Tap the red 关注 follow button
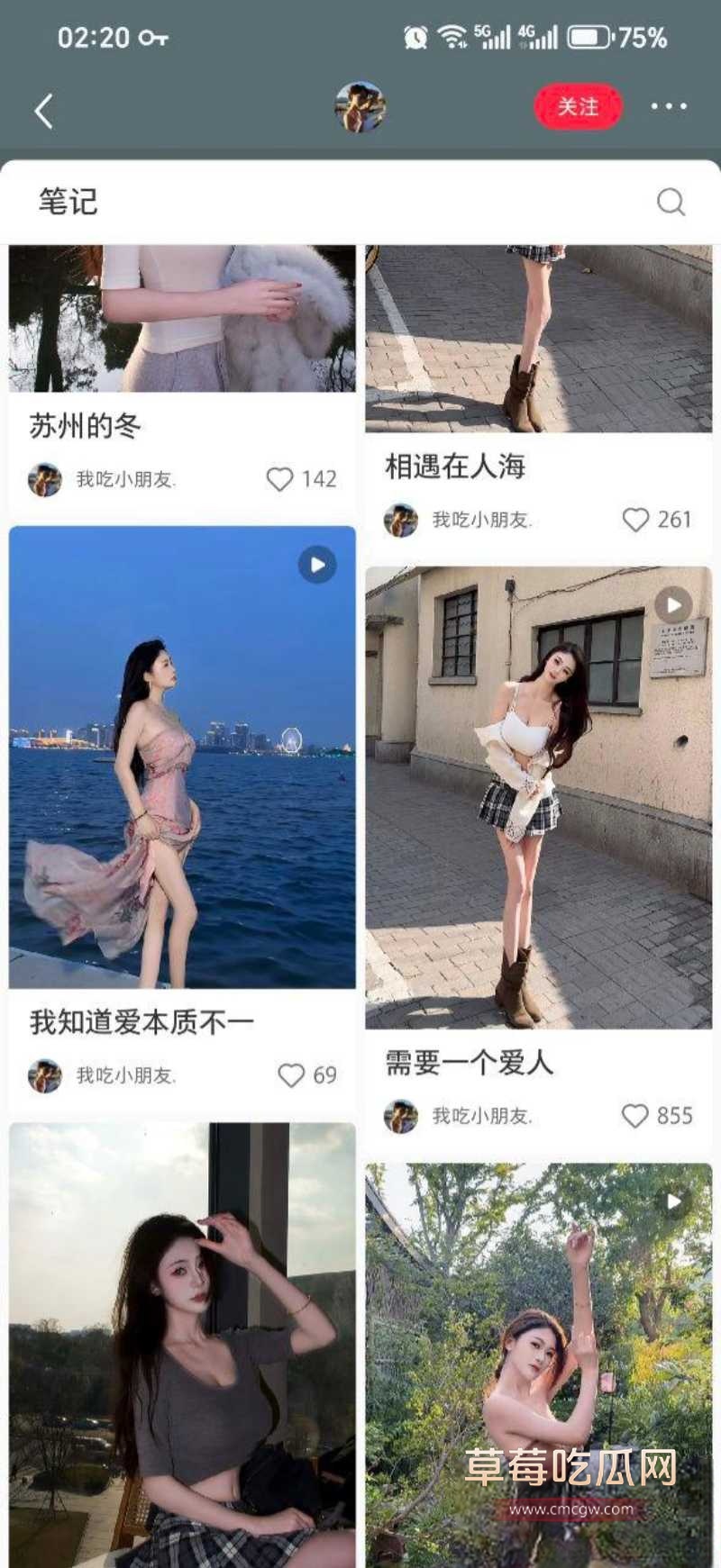 pyautogui.click(x=579, y=106)
